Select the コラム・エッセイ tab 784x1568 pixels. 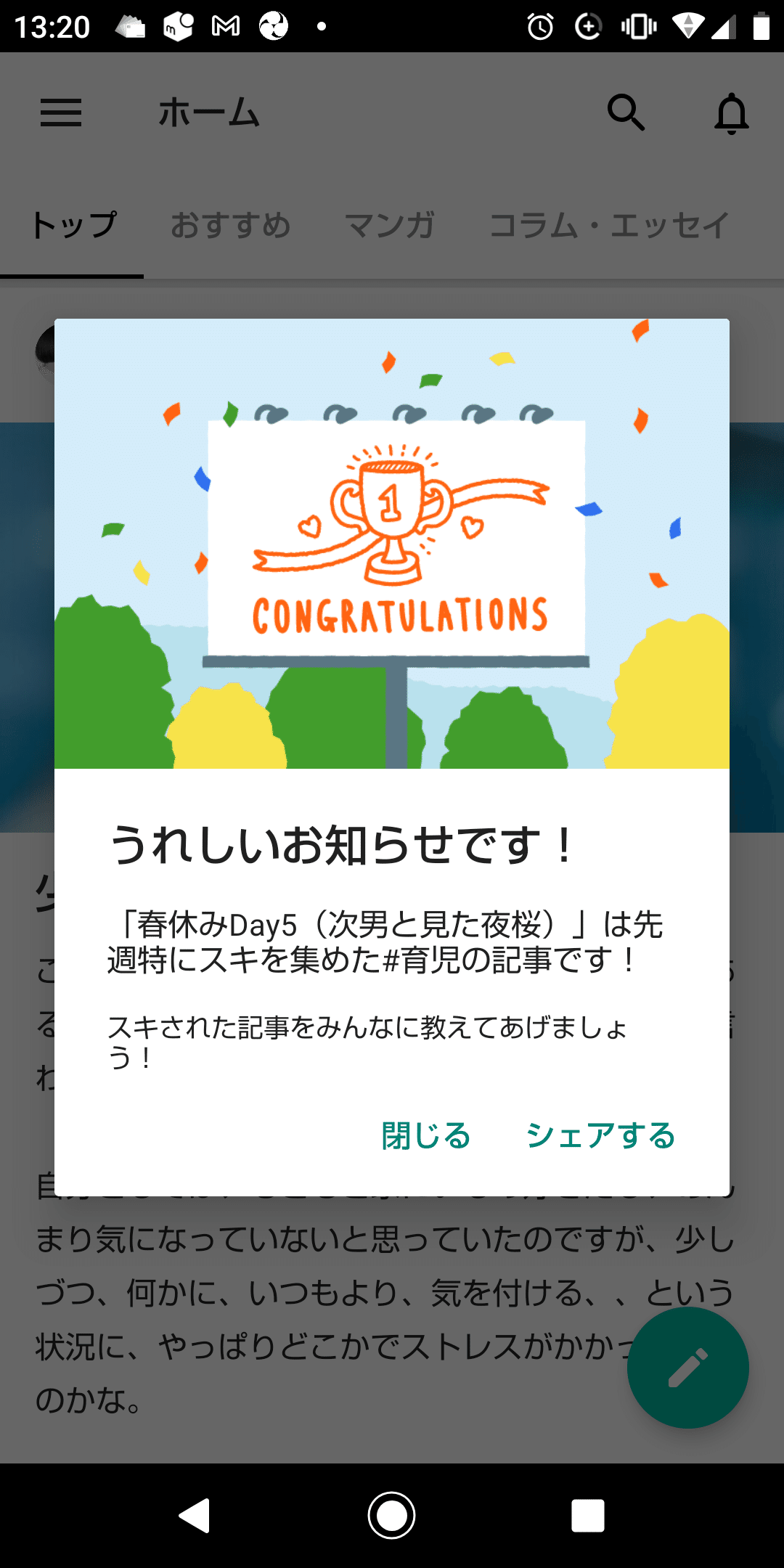point(608,224)
